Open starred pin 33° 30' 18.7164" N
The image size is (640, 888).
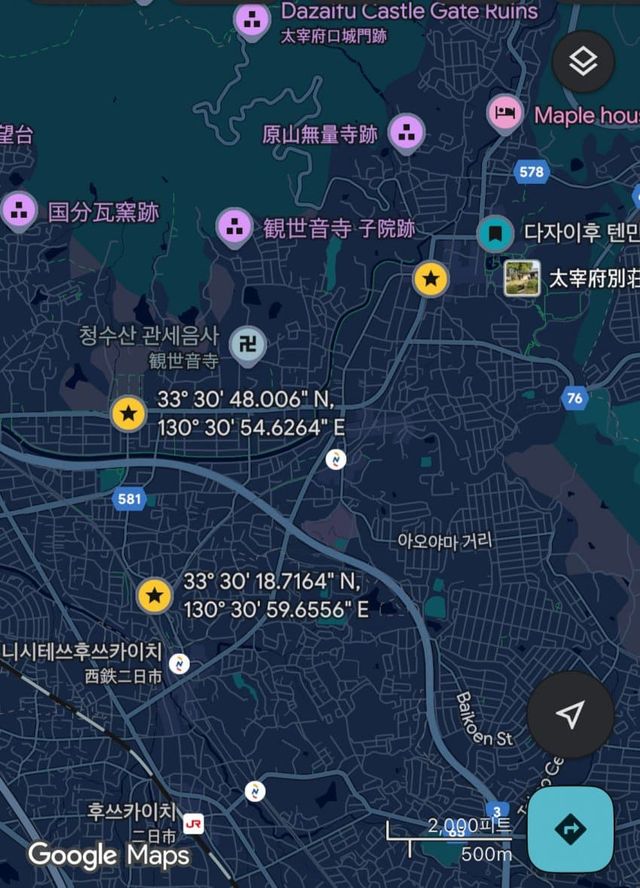click(x=154, y=596)
